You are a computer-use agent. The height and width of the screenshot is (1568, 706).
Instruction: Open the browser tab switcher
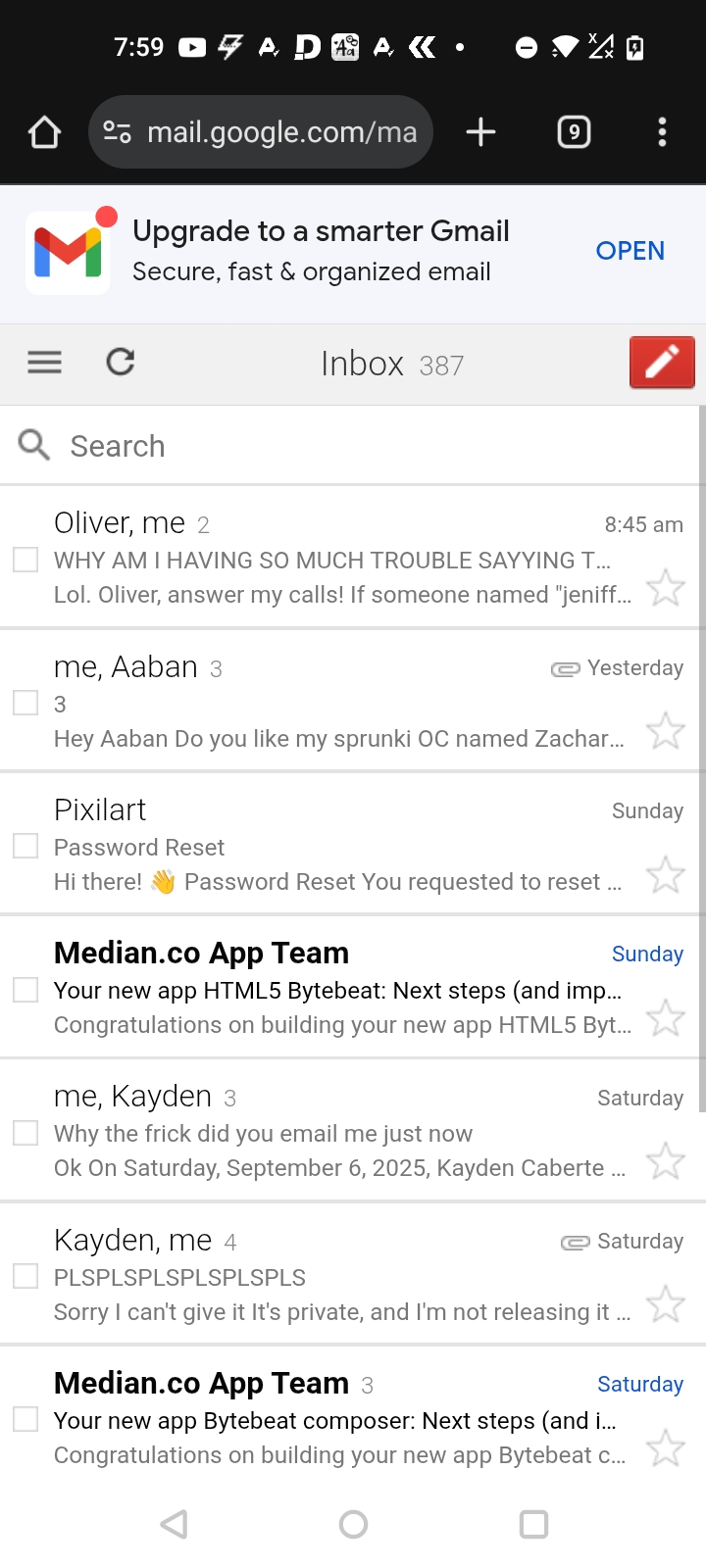[x=574, y=132]
